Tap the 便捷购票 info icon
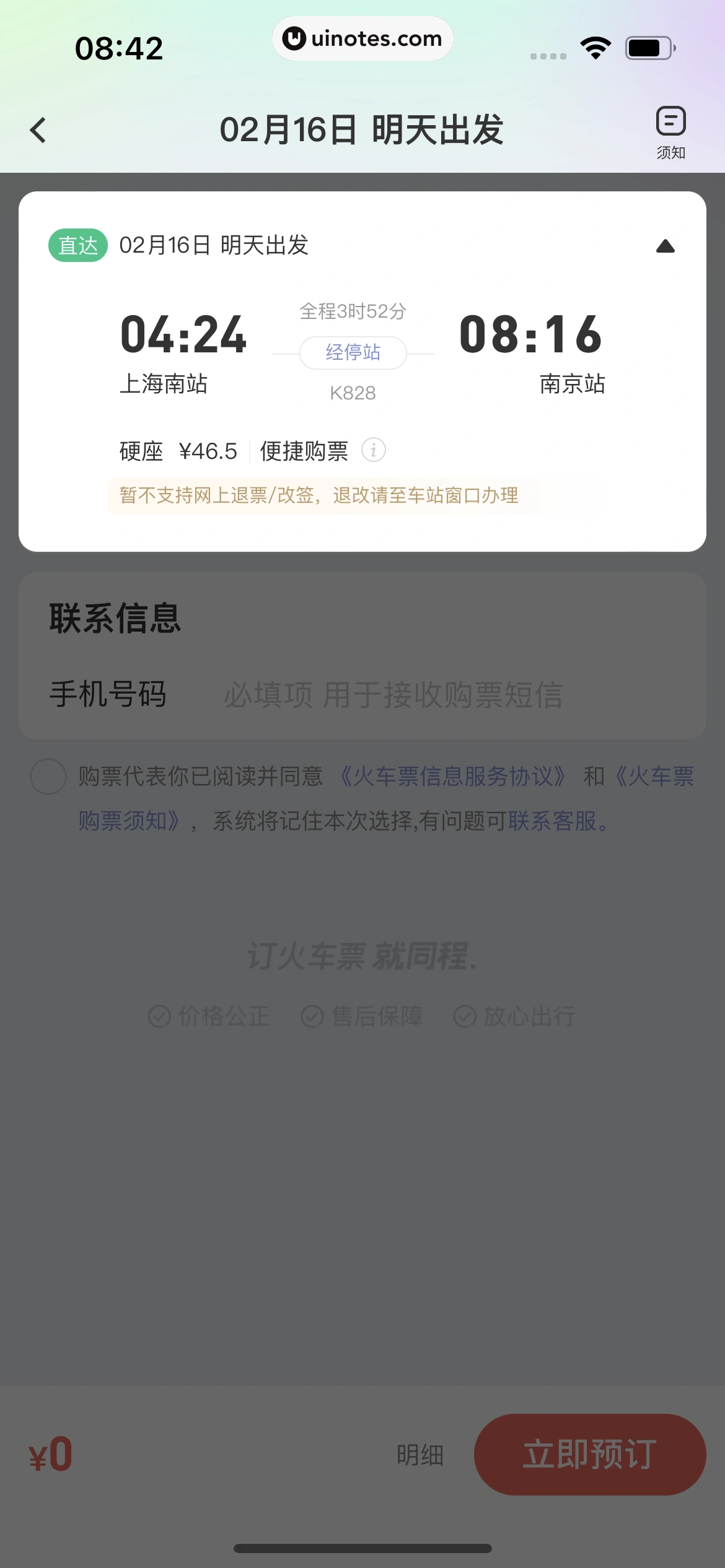725x1568 pixels. click(x=373, y=451)
